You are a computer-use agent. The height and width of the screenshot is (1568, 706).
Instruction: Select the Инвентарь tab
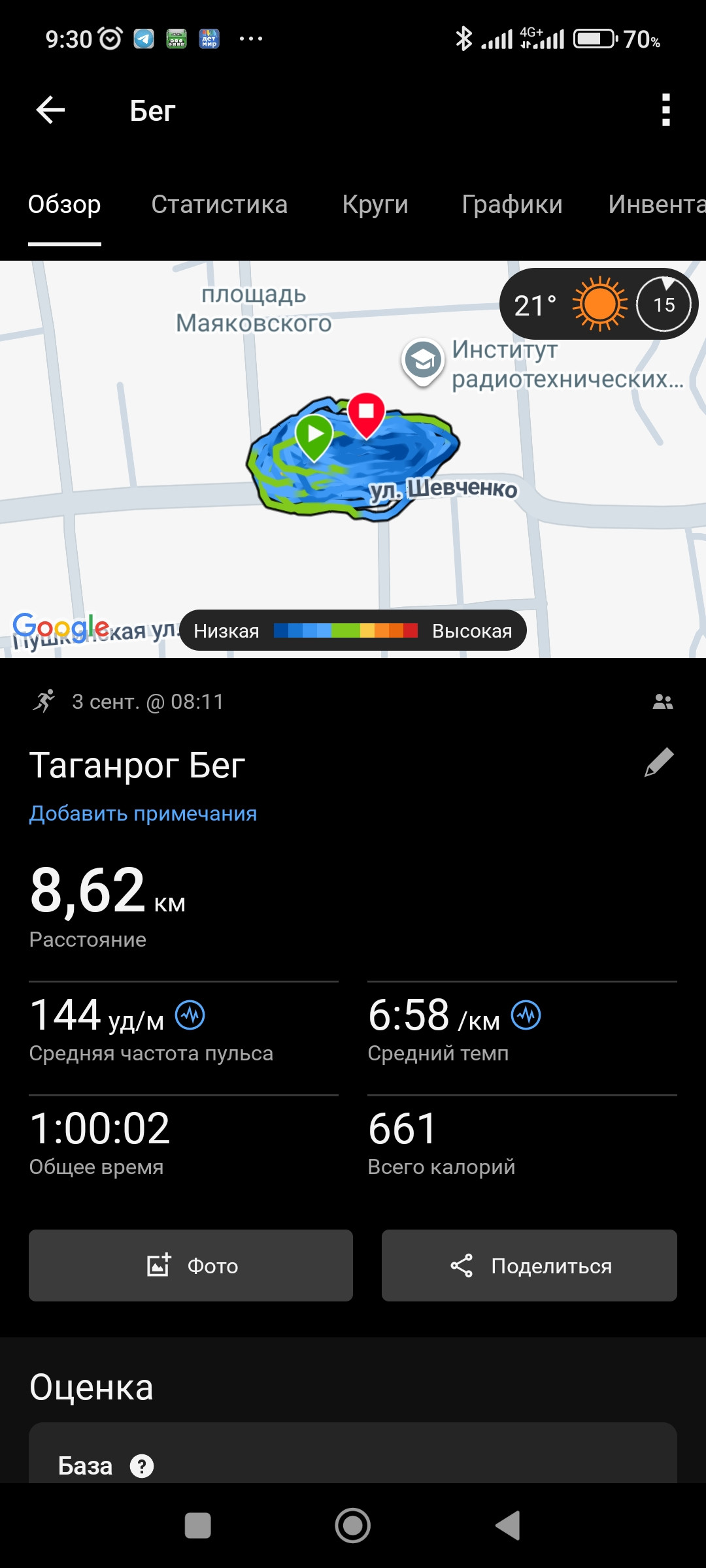pyautogui.click(x=657, y=204)
